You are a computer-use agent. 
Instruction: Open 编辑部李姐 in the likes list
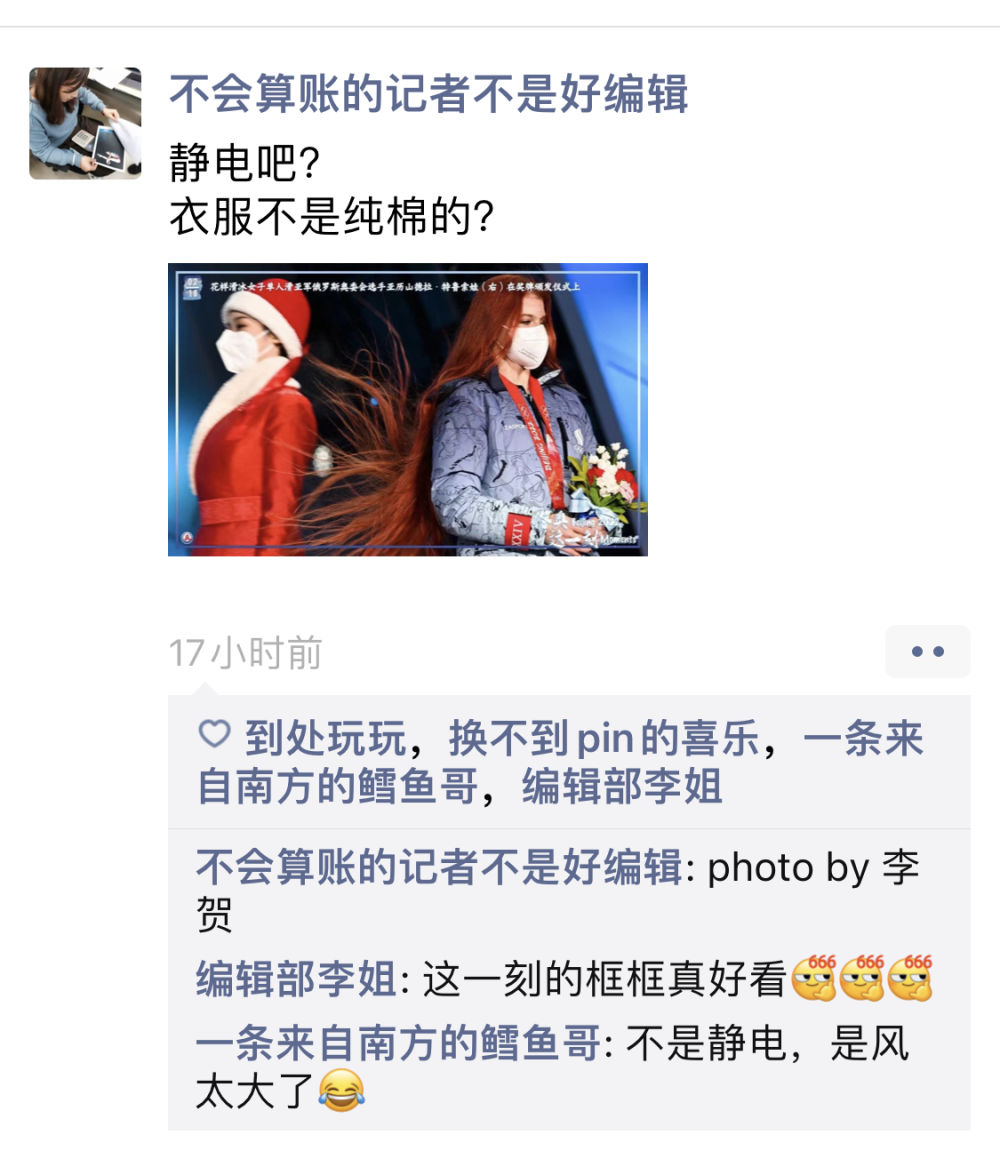click(x=621, y=787)
